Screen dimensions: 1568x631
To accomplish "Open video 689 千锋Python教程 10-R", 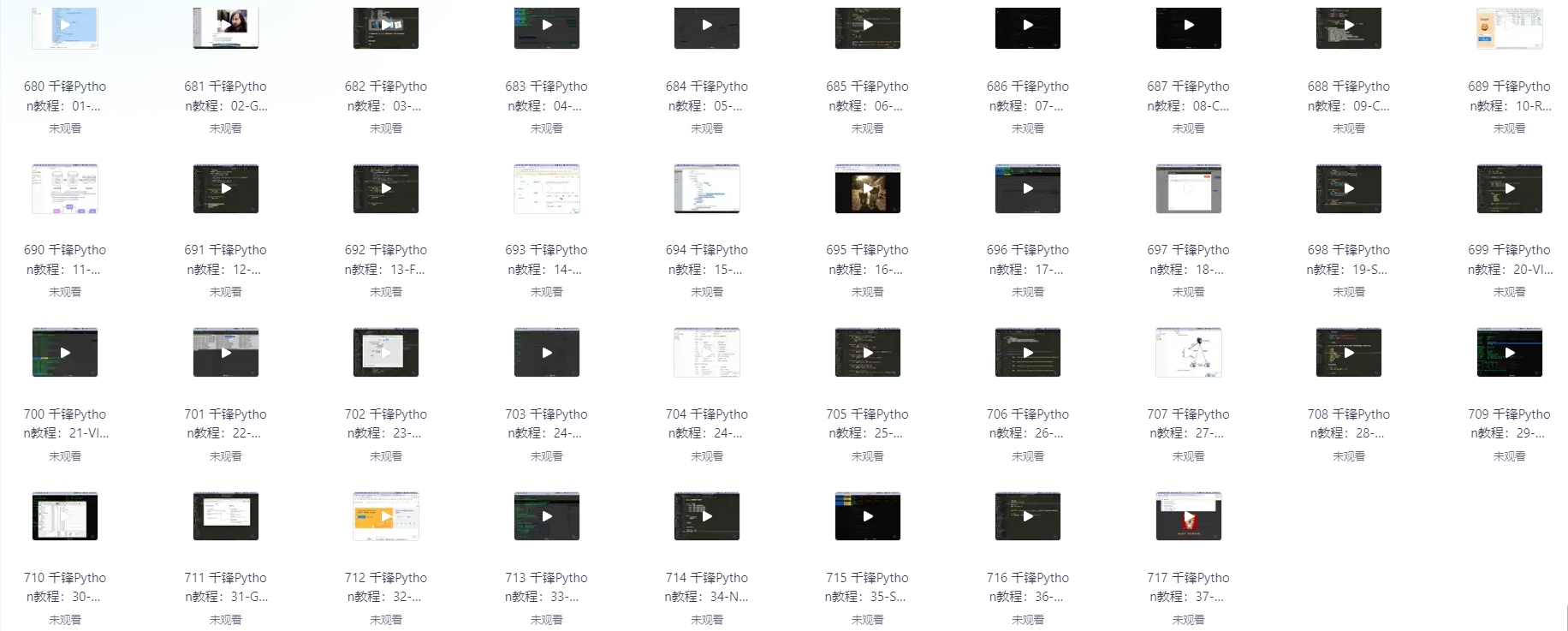I will pos(1509,26).
